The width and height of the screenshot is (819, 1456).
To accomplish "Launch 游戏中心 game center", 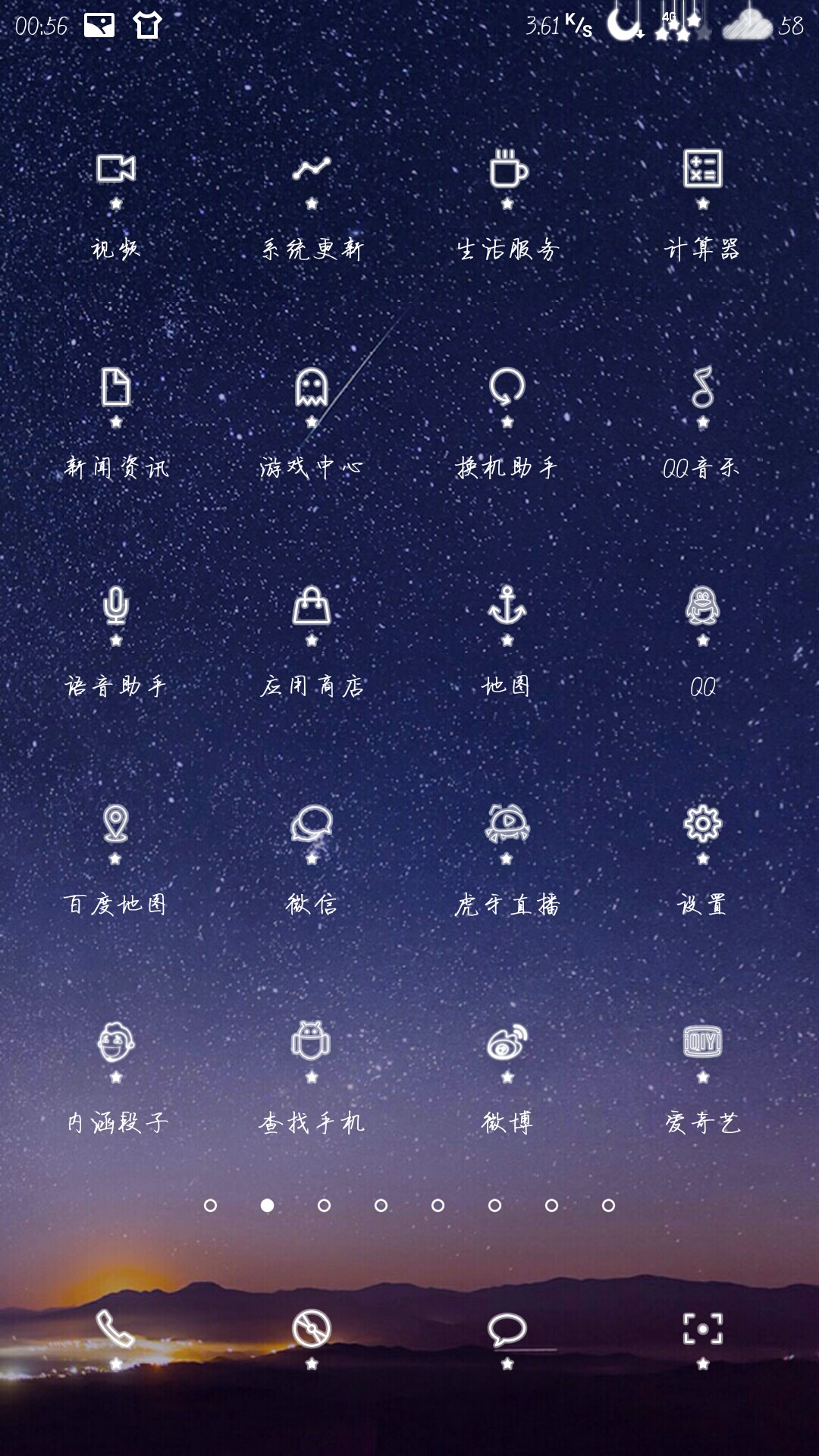I will click(312, 388).
